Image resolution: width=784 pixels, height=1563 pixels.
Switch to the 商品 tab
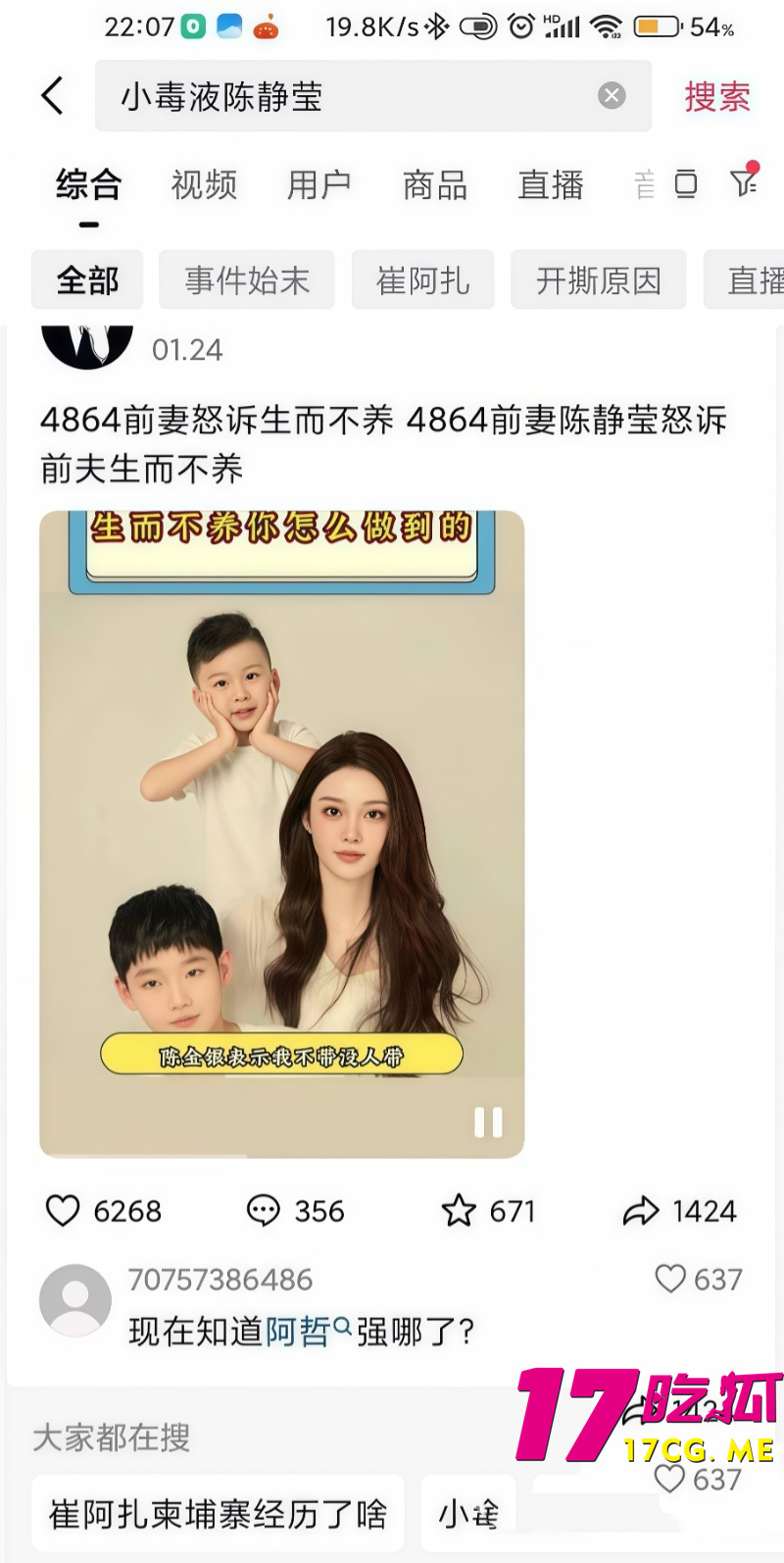point(435,184)
